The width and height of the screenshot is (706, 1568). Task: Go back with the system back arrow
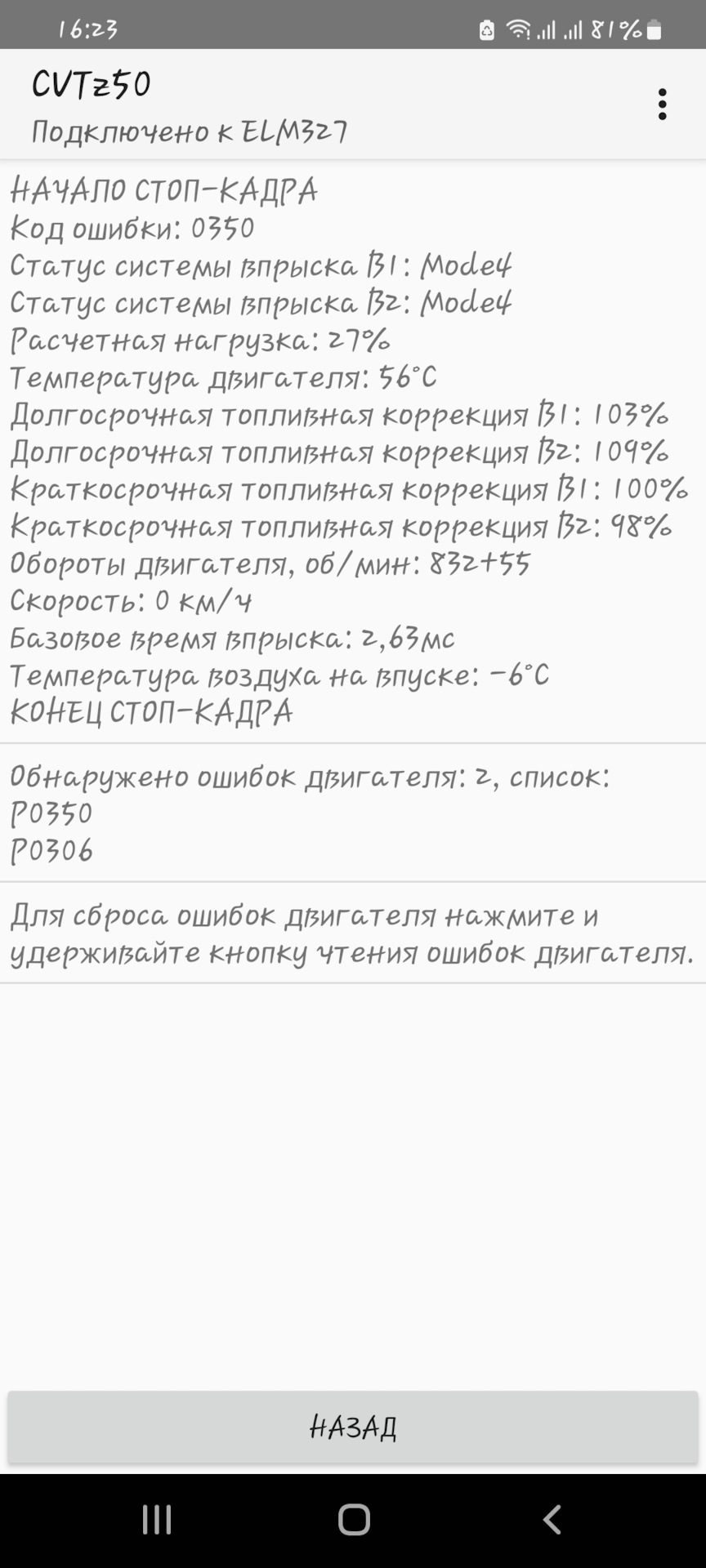(x=552, y=1520)
